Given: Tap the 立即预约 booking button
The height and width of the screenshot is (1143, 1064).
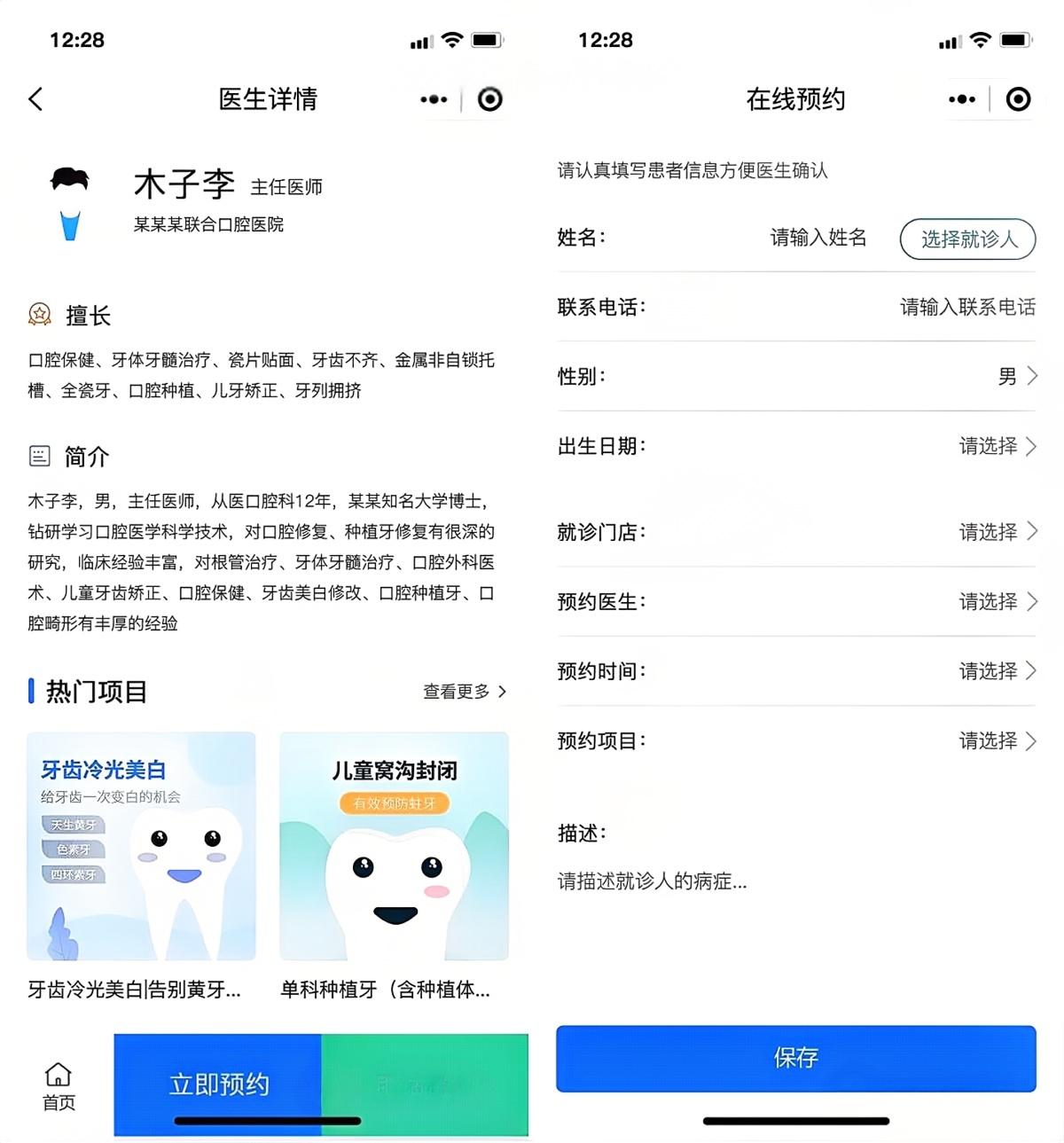Looking at the screenshot, I should coord(219,1084).
